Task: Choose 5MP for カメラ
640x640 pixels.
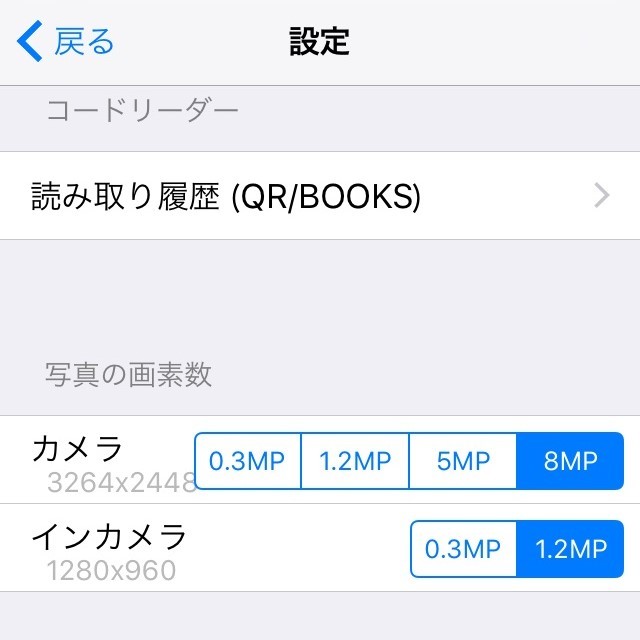Action: (x=463, y=461)
